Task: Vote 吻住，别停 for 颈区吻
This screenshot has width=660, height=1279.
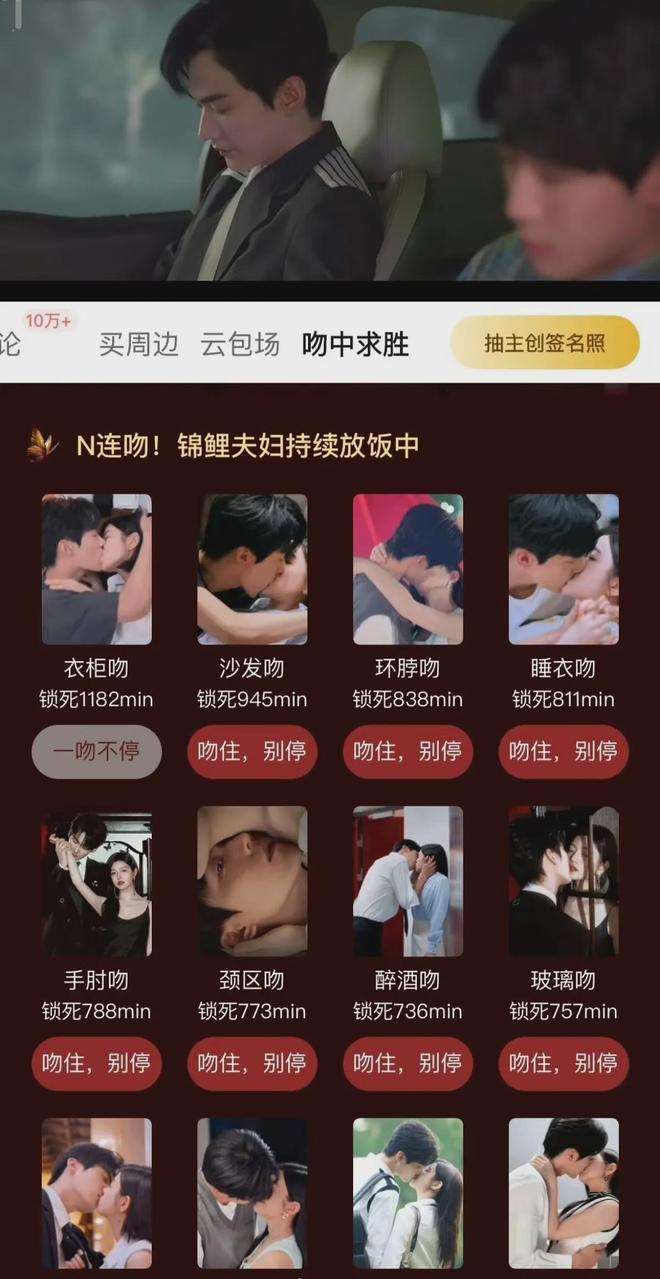Action: [x=252, y=1064]
